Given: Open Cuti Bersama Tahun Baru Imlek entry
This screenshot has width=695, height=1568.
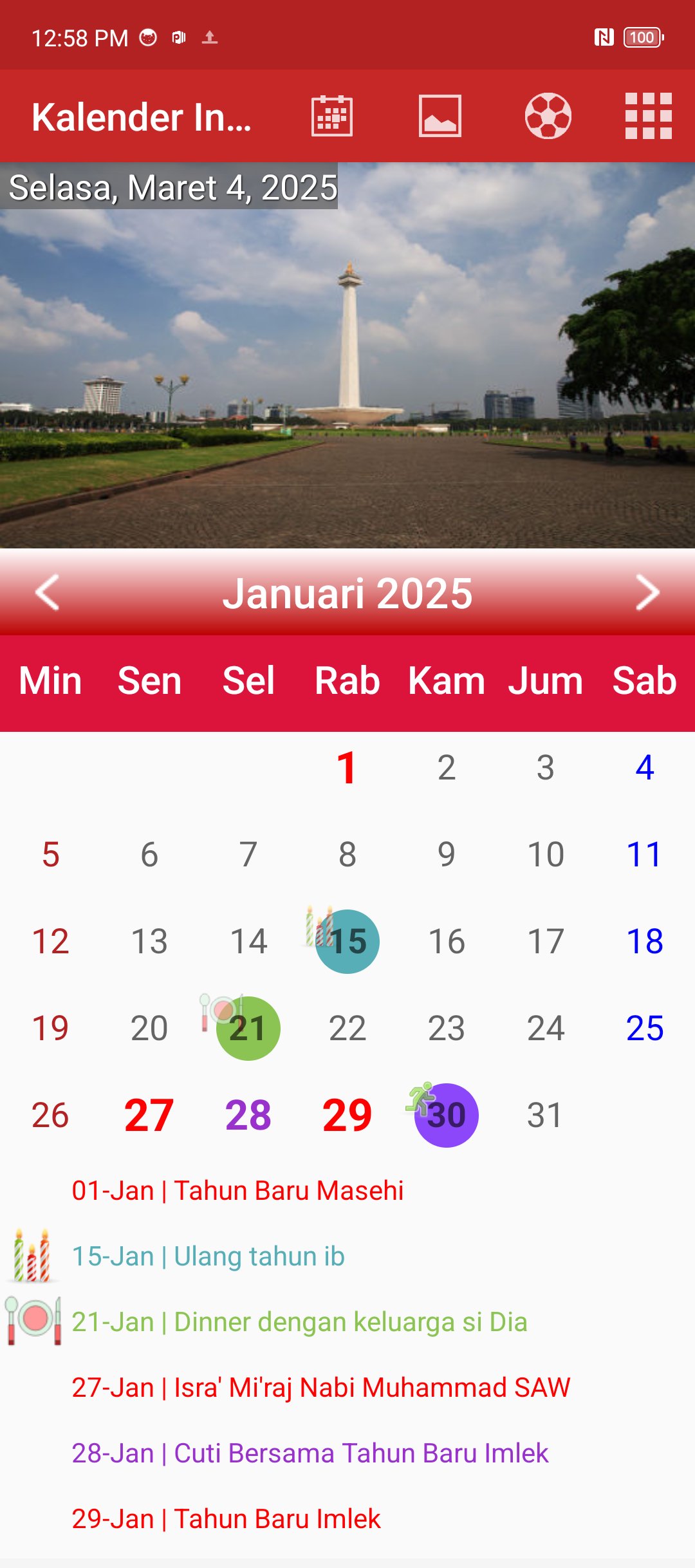Looking at the screenshot, I should click(310, 1453).
